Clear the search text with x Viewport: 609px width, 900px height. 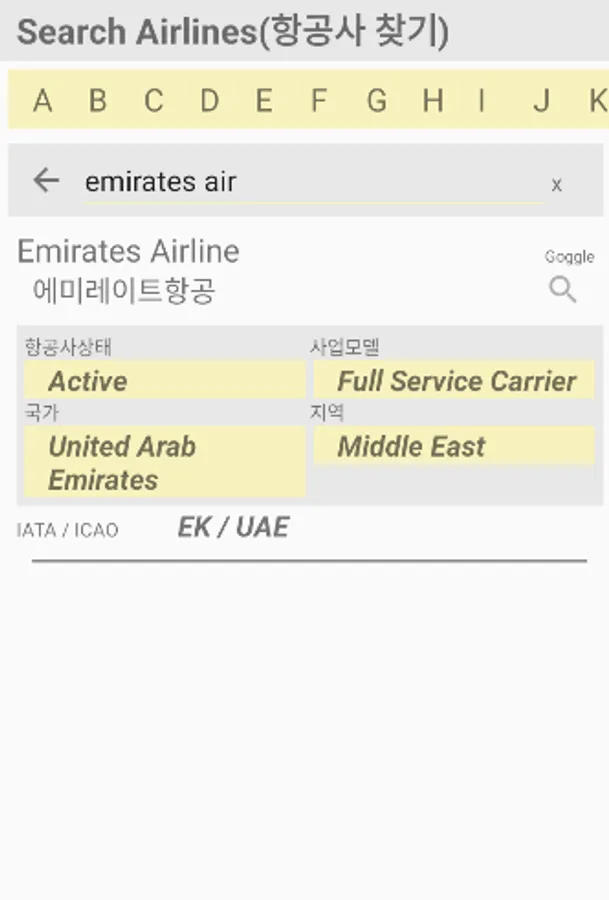(556, 185)
